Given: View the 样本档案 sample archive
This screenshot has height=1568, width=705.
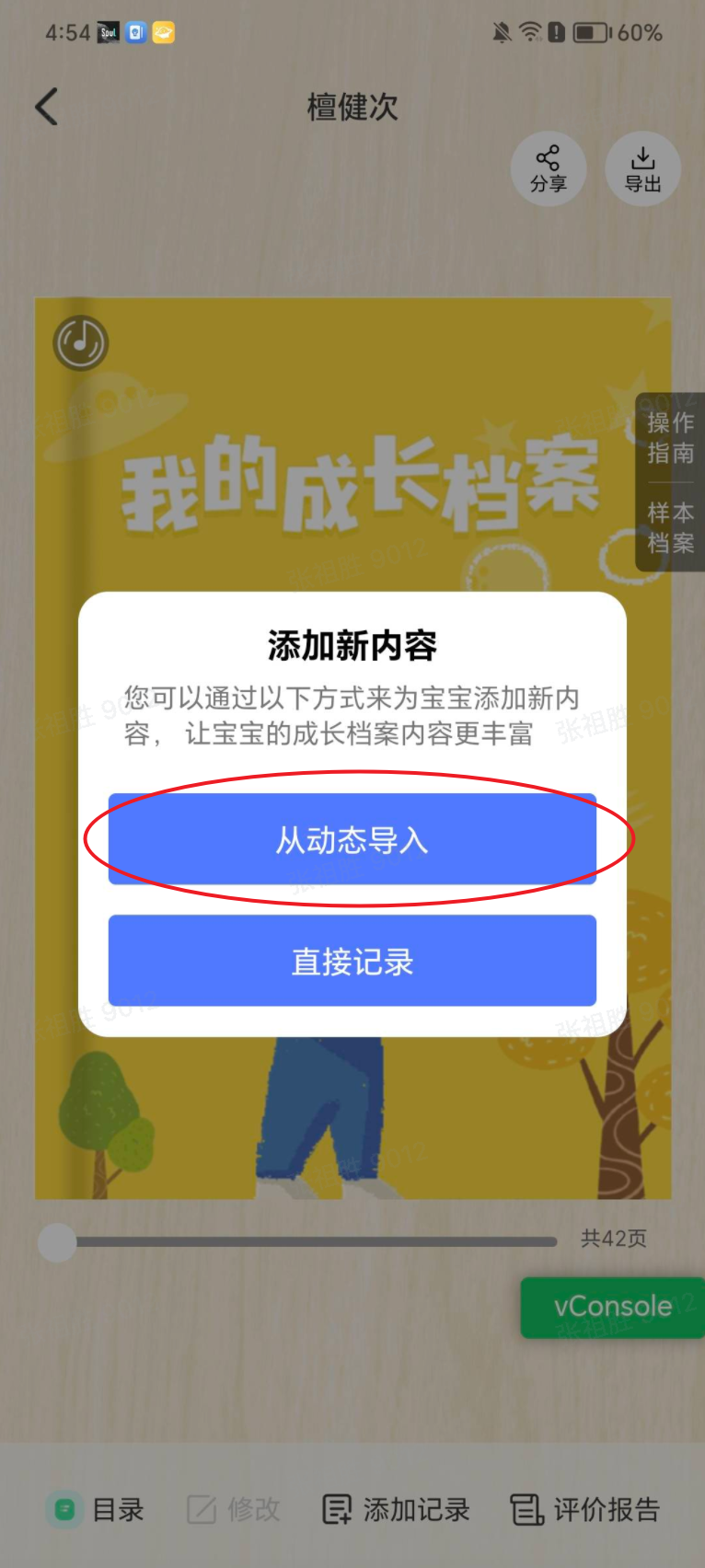Looking at the screenshot, I should point(670,527).
